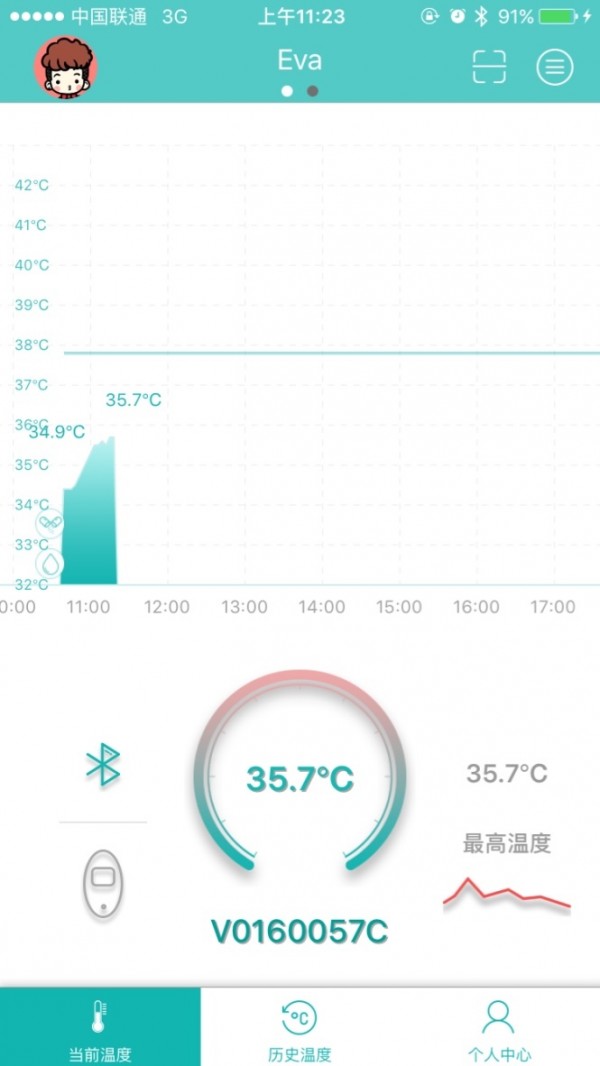Open Eva's profile avatar
The height and width of the screenshot is (1066, 600).
66,68
